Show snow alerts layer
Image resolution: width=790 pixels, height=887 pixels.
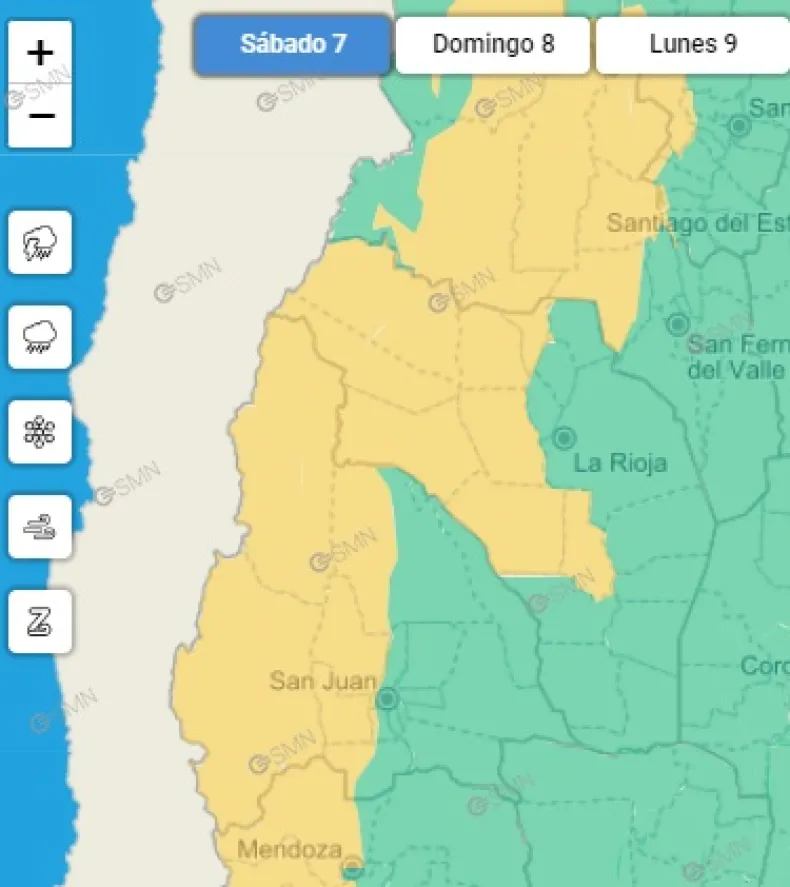40,432
